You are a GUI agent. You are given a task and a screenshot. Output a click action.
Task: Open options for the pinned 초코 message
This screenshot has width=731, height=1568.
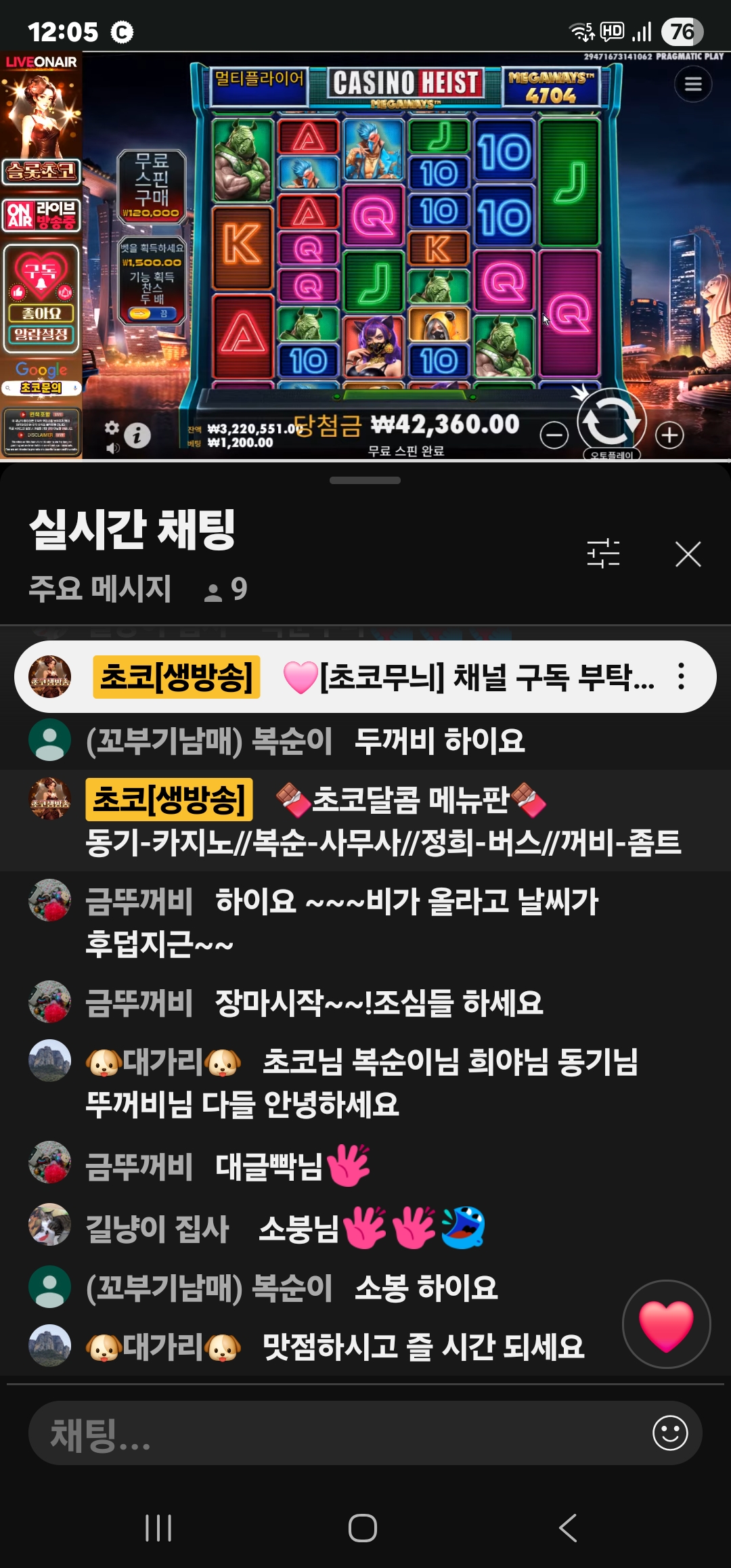[x=681, y=676]
